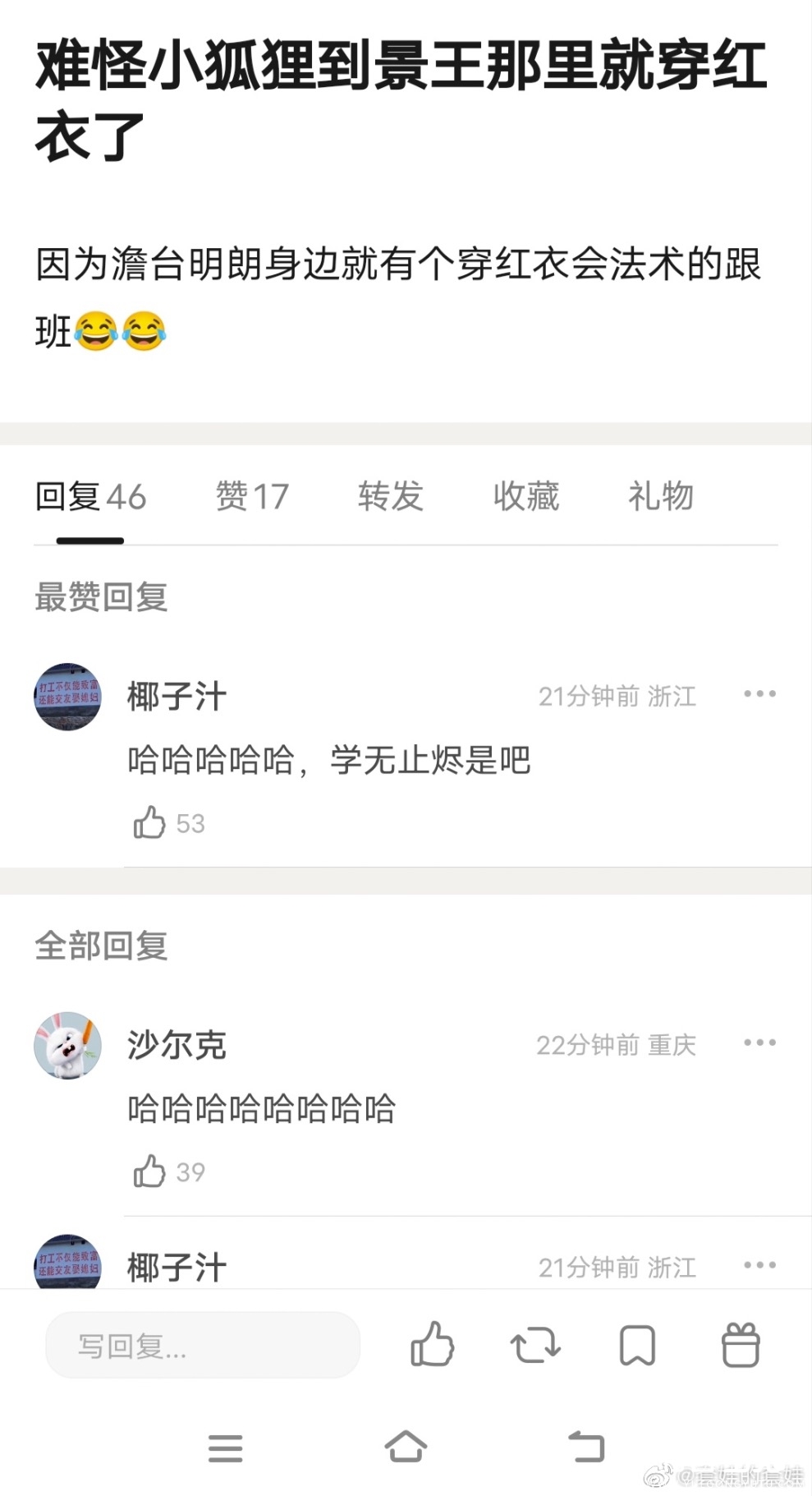The width and height of the screenshot is (812, 1496).
Task: Send a gift using the bottom bar icon
Action: point(740,1346)
